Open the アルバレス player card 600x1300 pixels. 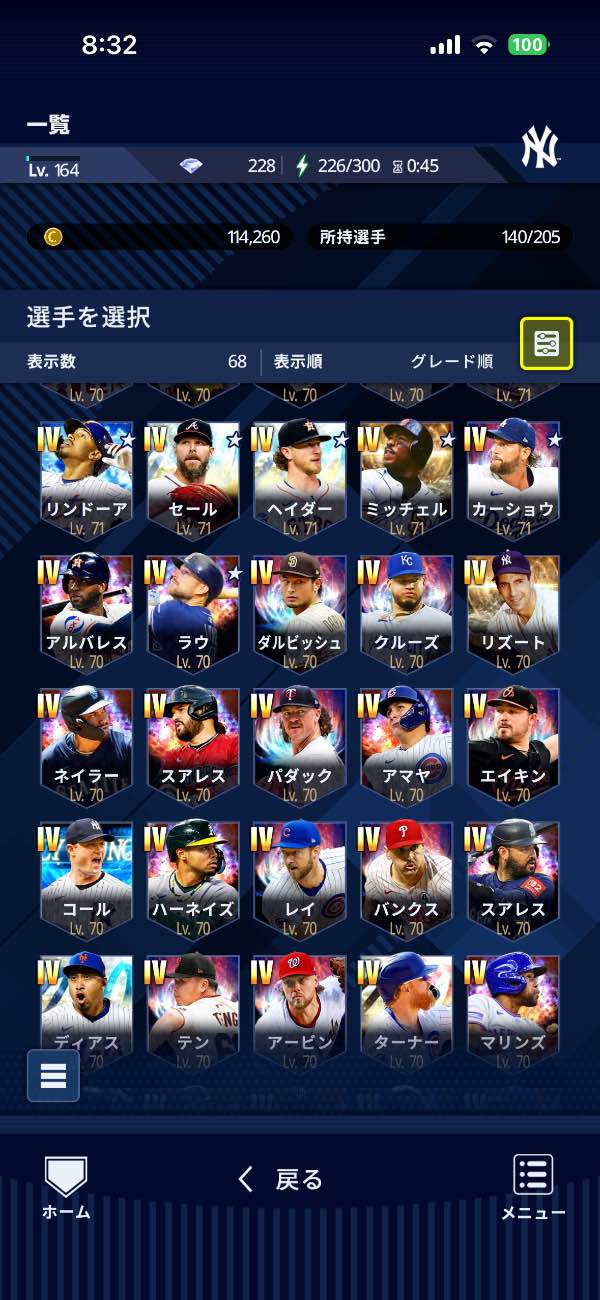pos(87,610)
